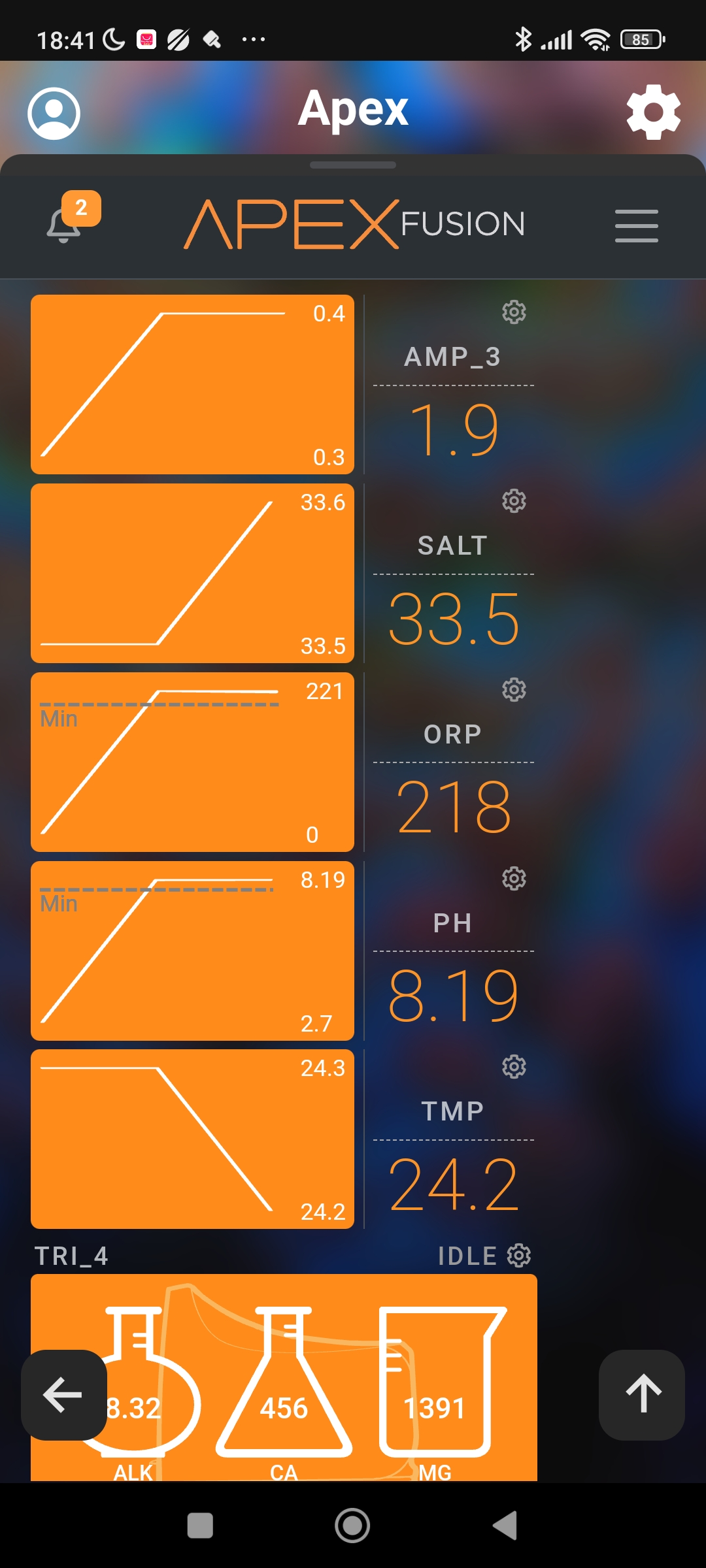The width and height of the screenshot is (706, 1568).
Task: Open settings gear for ORP probe
Action: pyautogui.click(x=514, y=690)
